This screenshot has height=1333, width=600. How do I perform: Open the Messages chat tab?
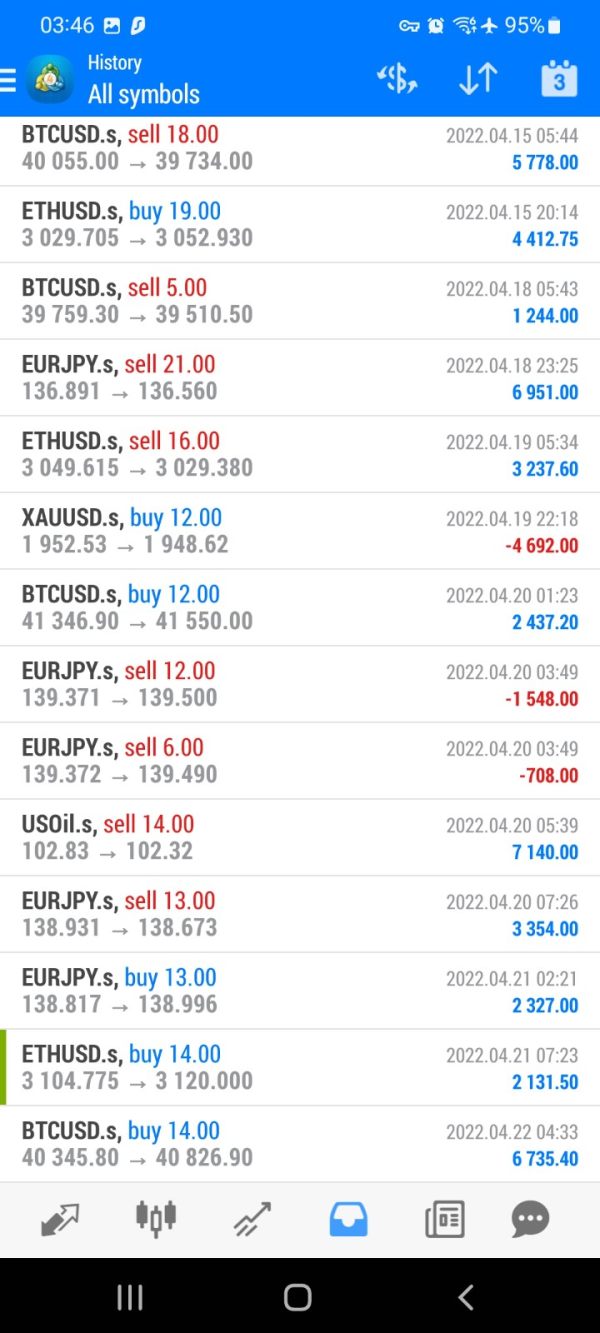pyautogui.click(x=530, y=1219)
